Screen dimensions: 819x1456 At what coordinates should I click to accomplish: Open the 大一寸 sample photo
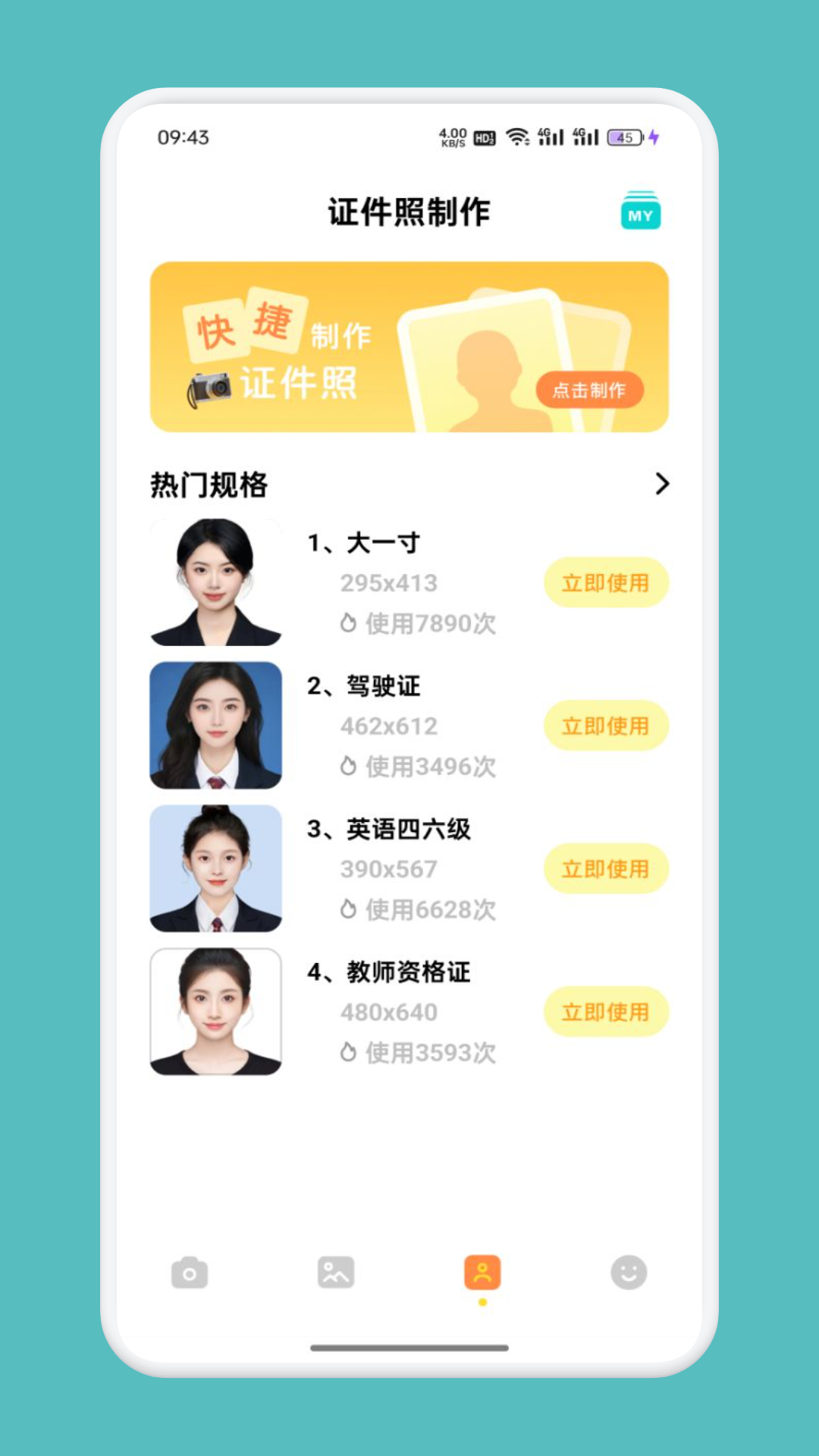[x=216, y=582]
